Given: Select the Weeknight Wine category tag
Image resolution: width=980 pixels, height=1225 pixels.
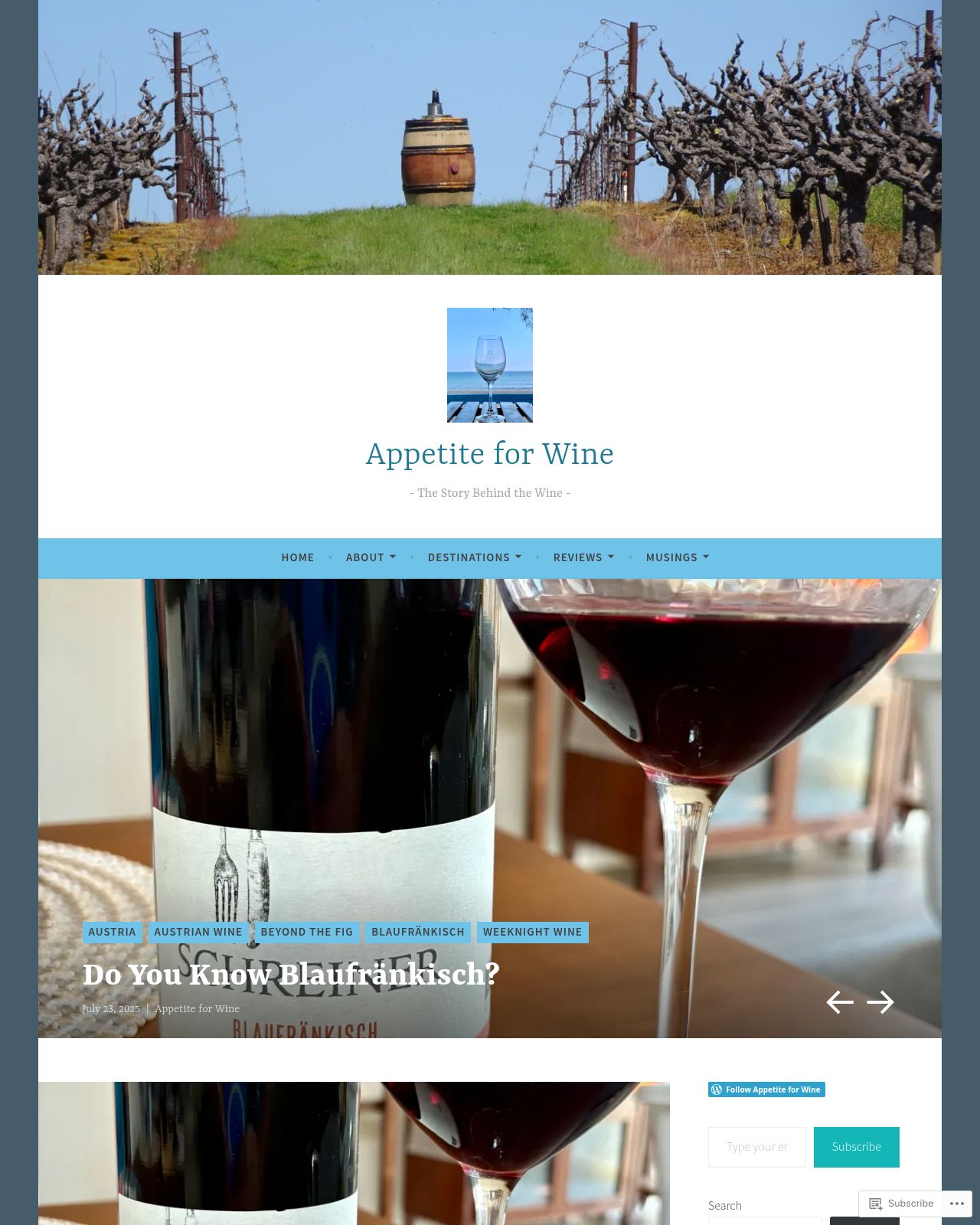Looking at the screenshot, I should pos(532,932).
